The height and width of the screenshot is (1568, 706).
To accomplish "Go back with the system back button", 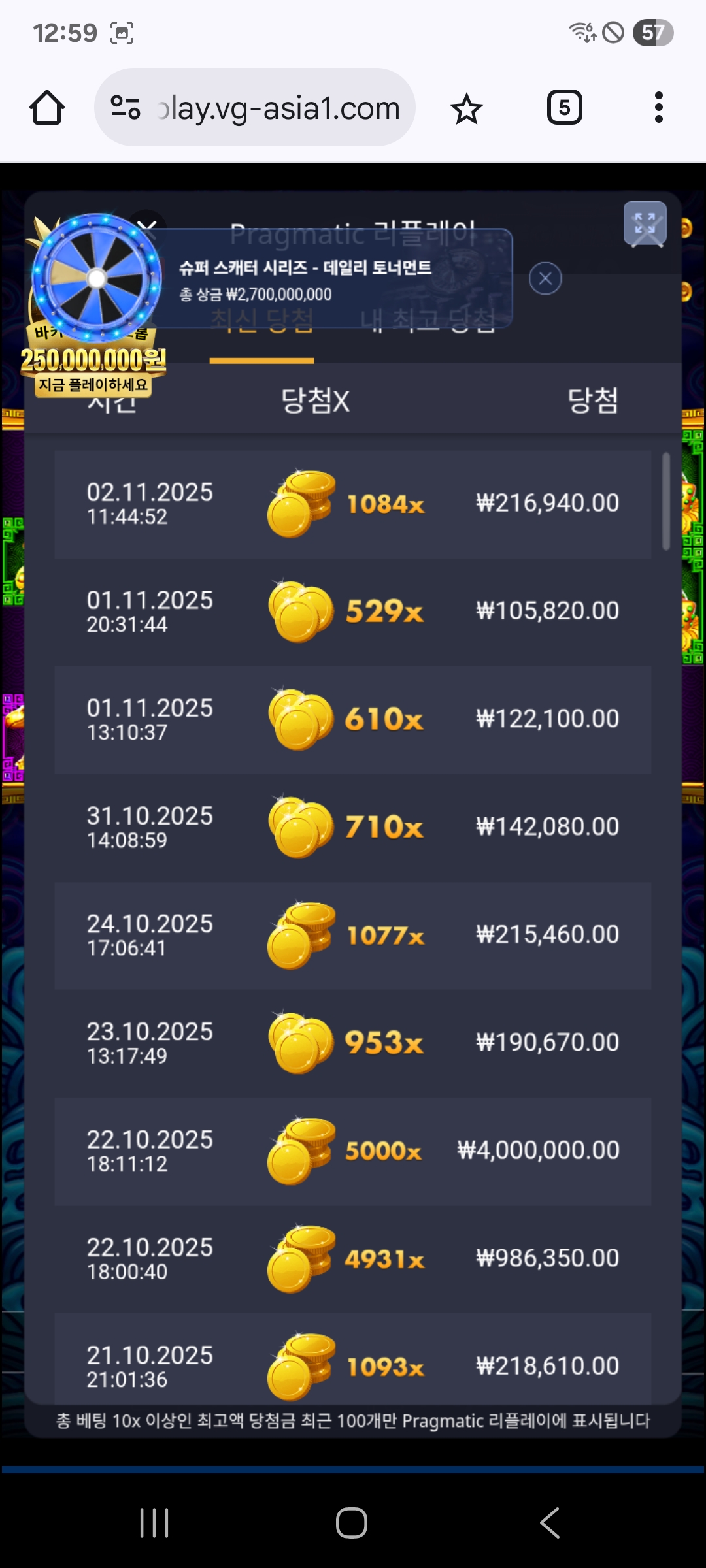I will [549, 1523].
